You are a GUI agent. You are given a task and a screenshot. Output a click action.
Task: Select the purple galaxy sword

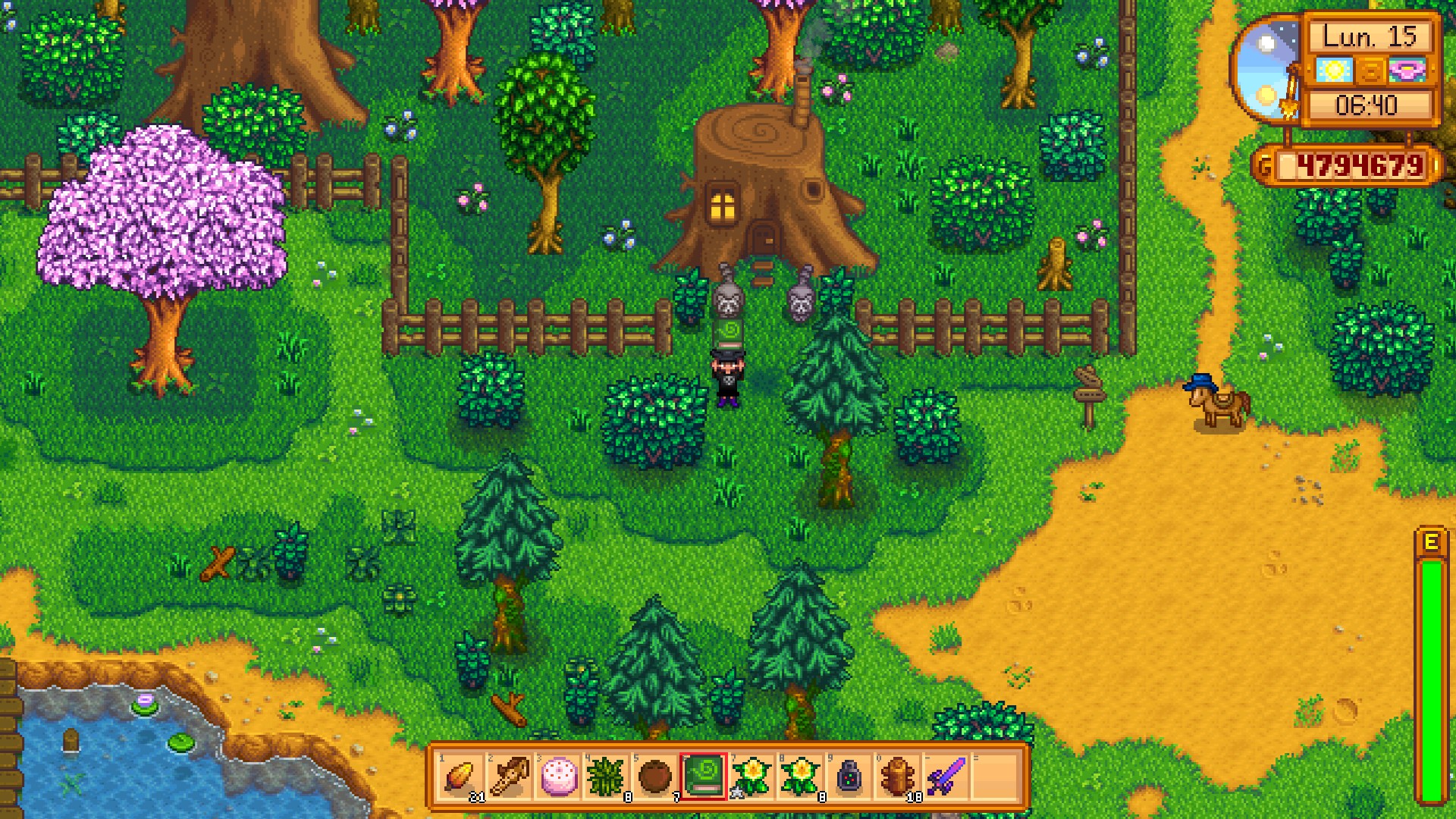(946, 777)
